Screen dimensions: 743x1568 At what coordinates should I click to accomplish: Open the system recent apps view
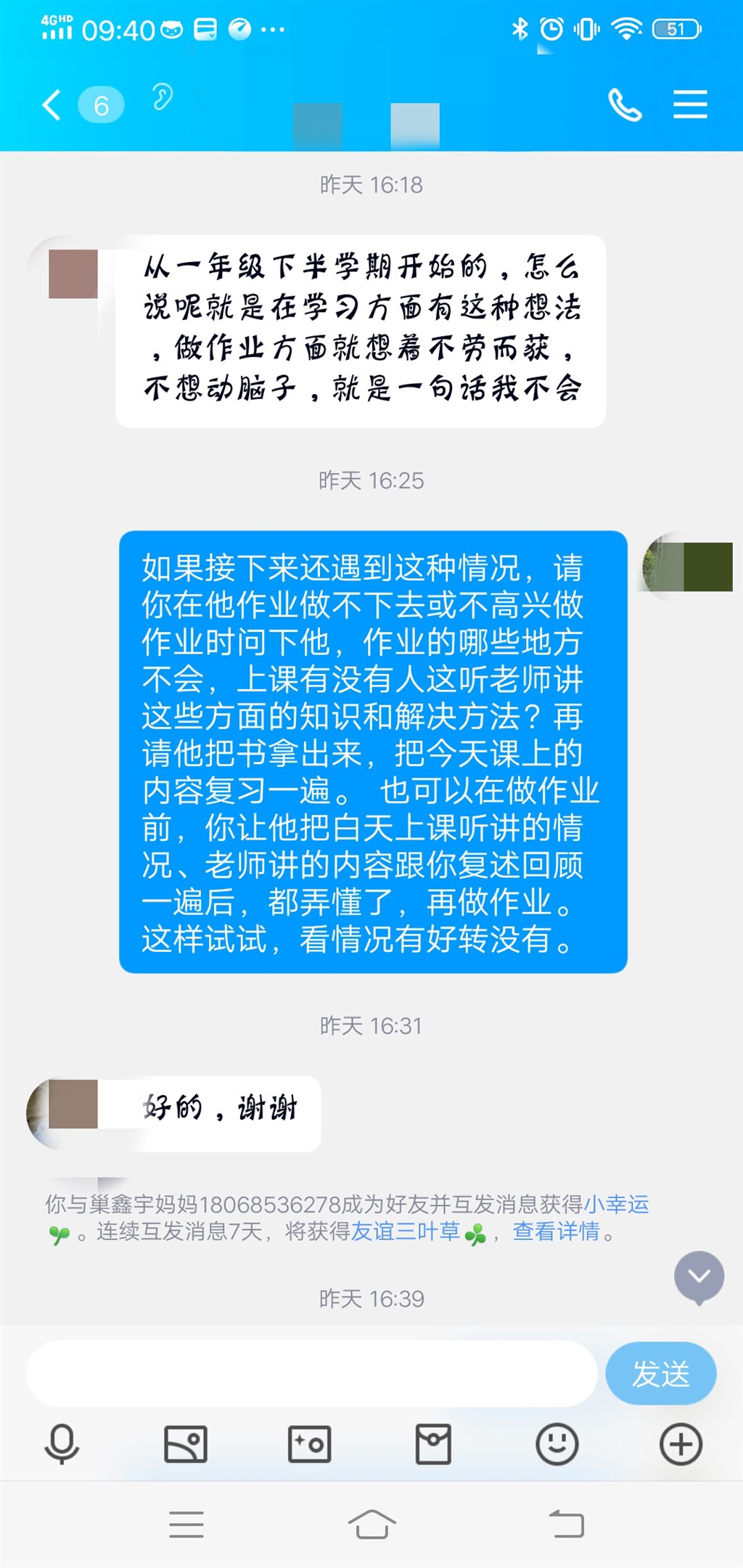click(x=186, y=1524)
